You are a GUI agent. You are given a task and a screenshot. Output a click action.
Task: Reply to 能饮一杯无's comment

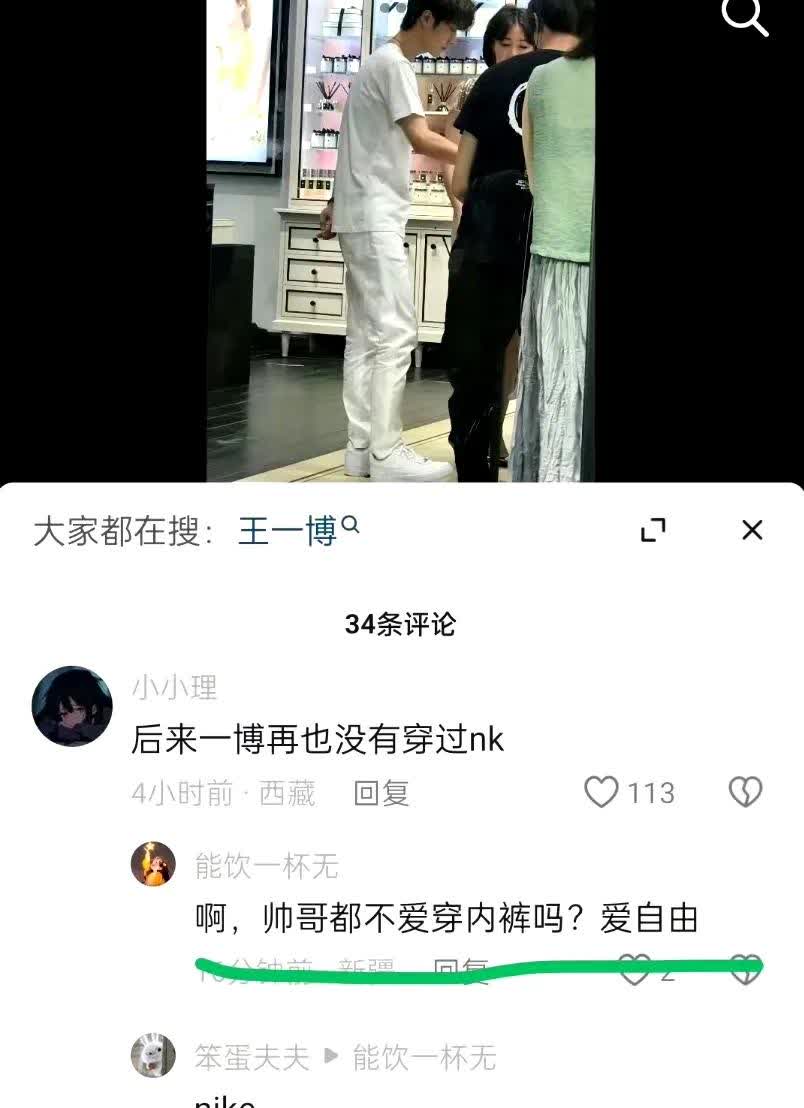pos(461,970)
